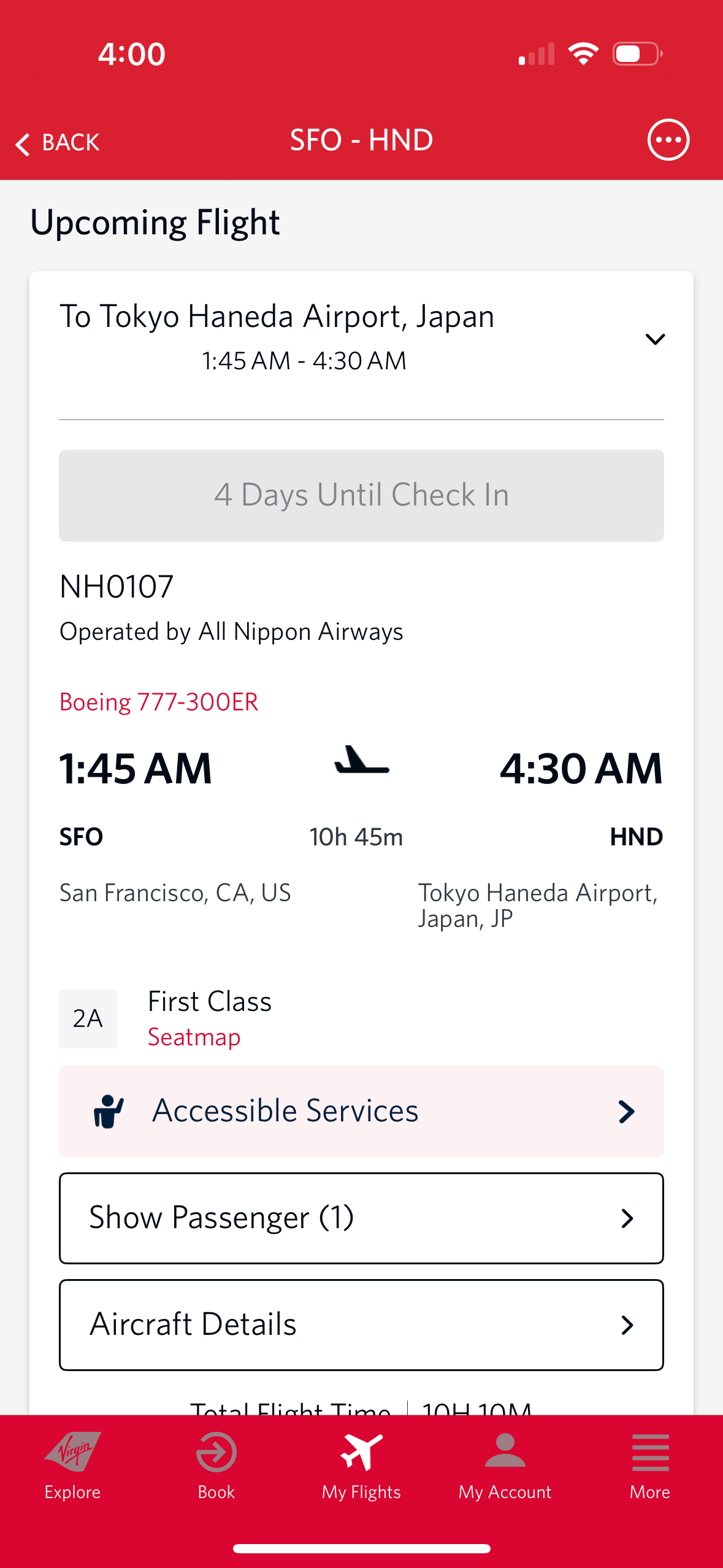Open Aircraft Details
Viewport: 723px width, 1568px height.
[361, 1324]
